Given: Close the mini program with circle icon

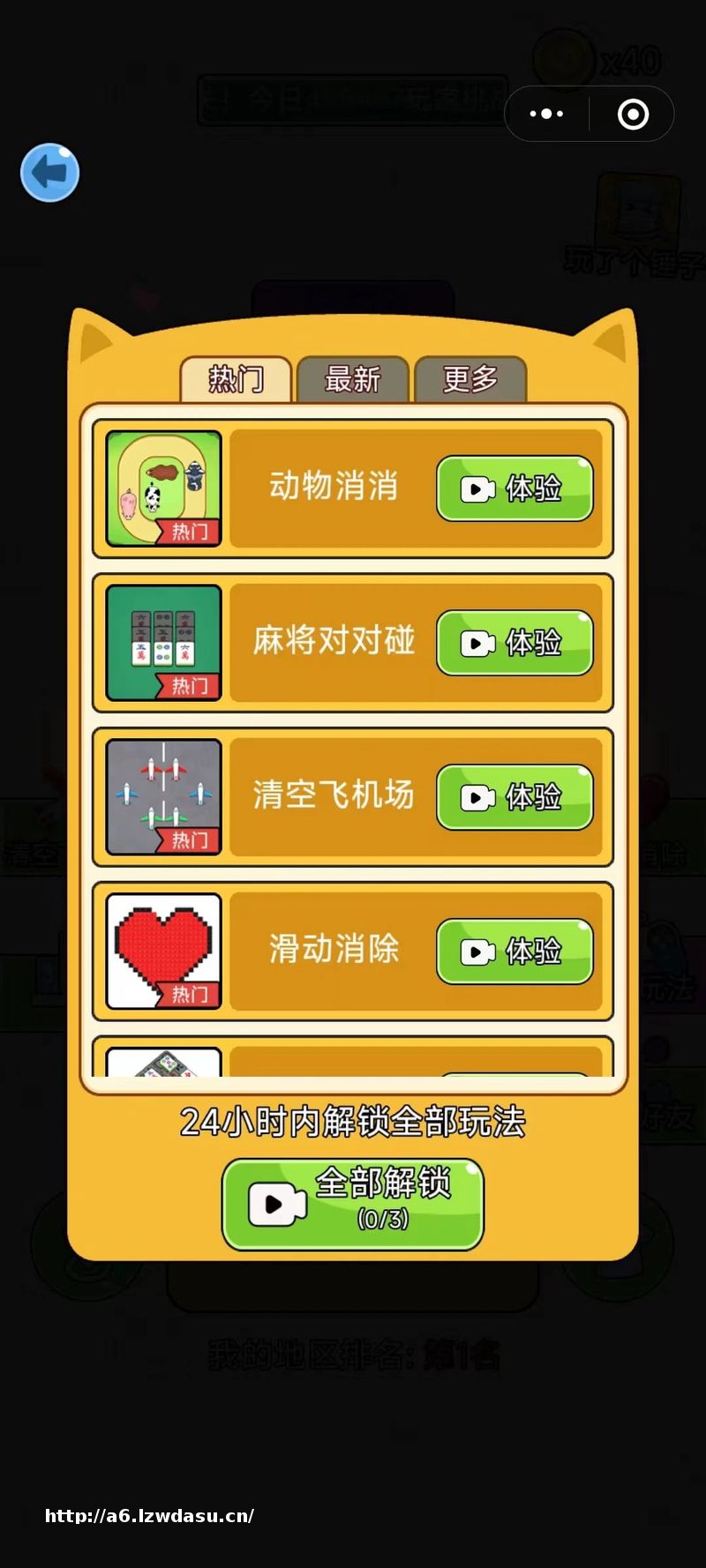Looking at the screenshot, I should 633,114.
